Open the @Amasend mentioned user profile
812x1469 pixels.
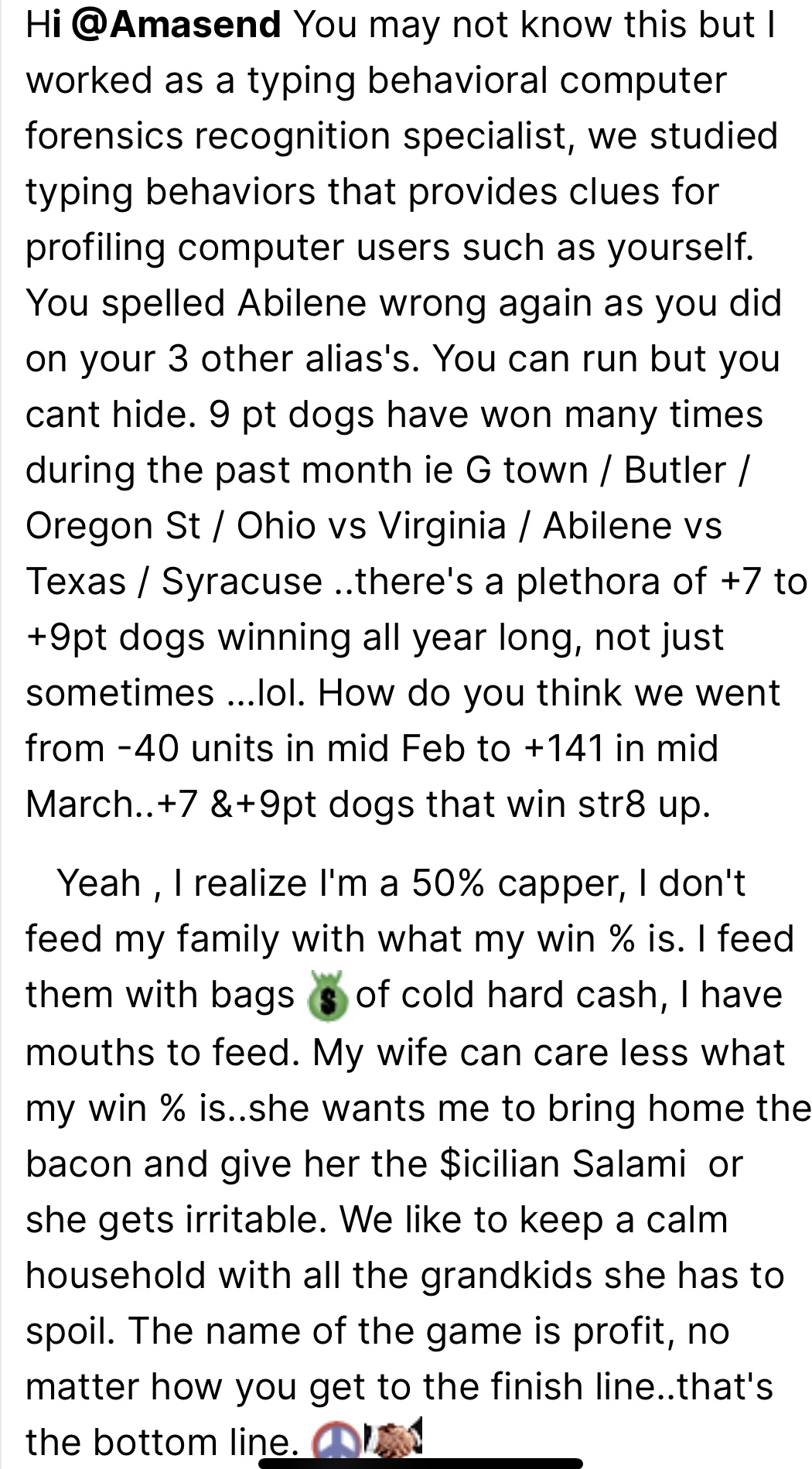176,26
